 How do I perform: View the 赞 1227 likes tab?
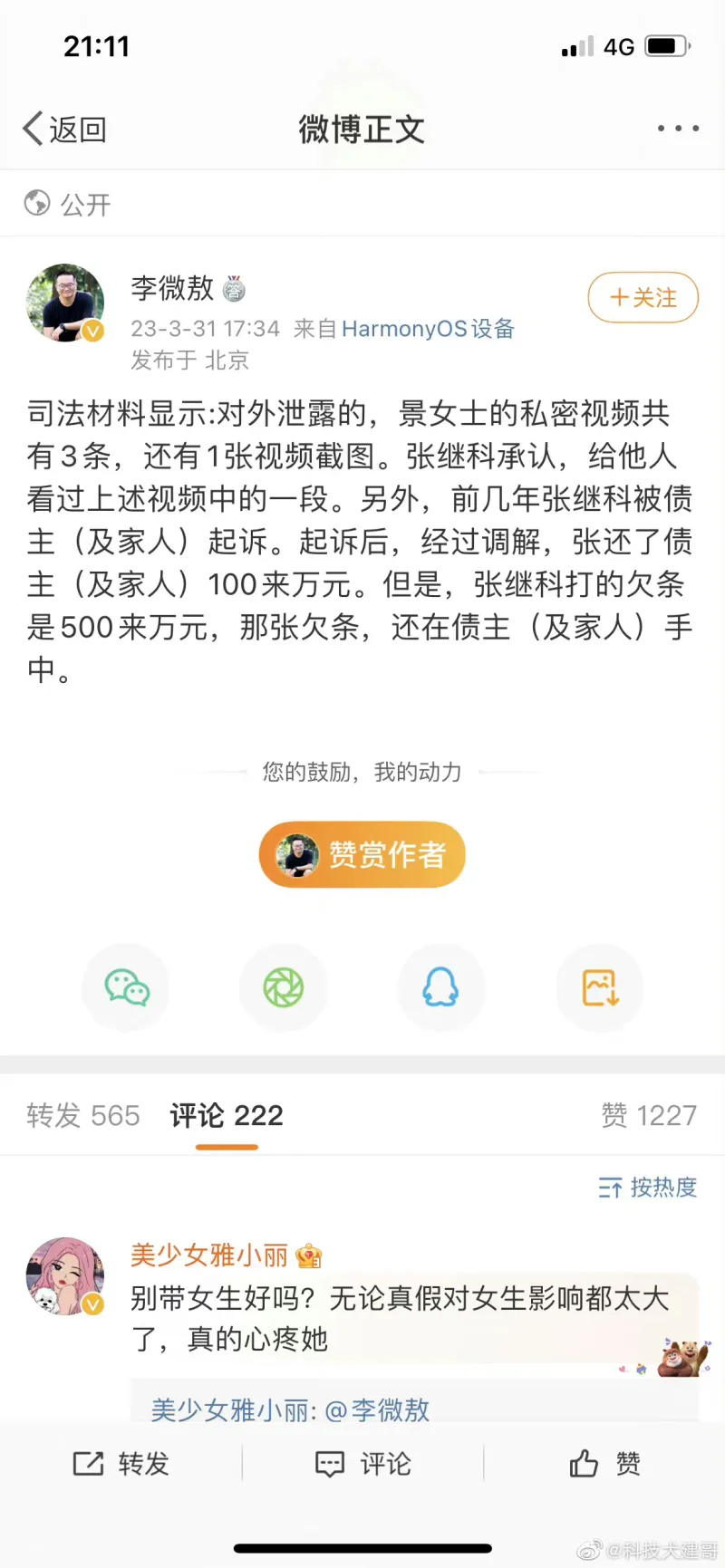(x=649, y=1115)
